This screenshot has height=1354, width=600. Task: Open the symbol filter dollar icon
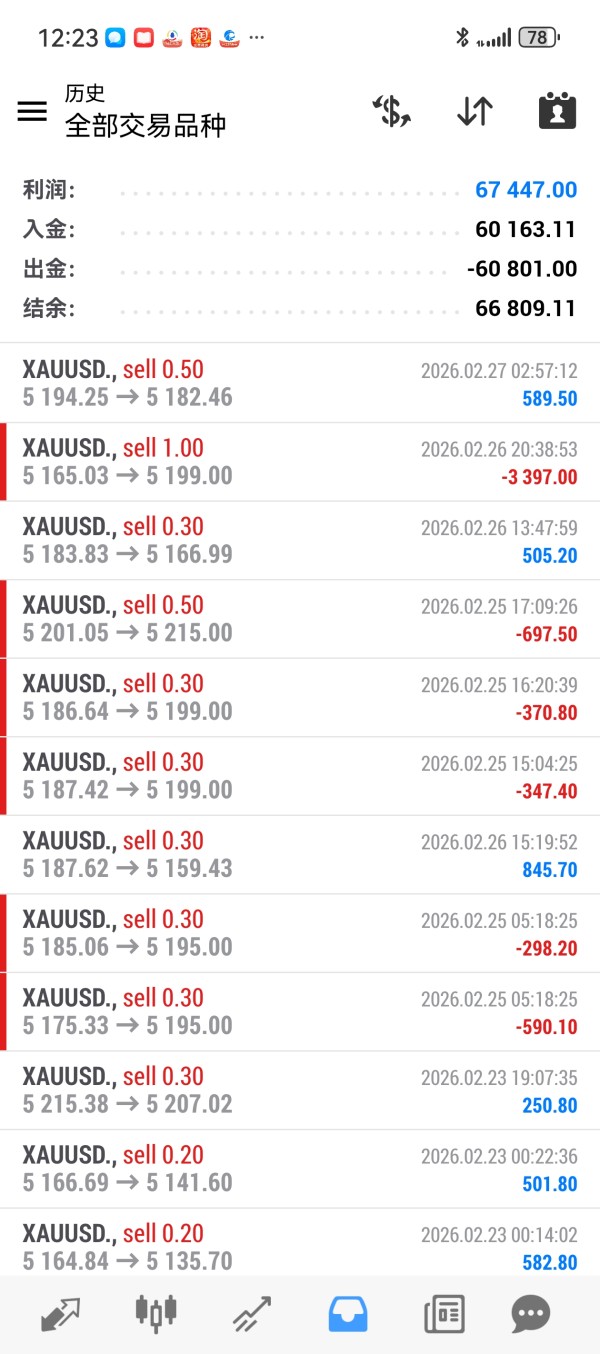pyautogui.click(x=391, y=111)
